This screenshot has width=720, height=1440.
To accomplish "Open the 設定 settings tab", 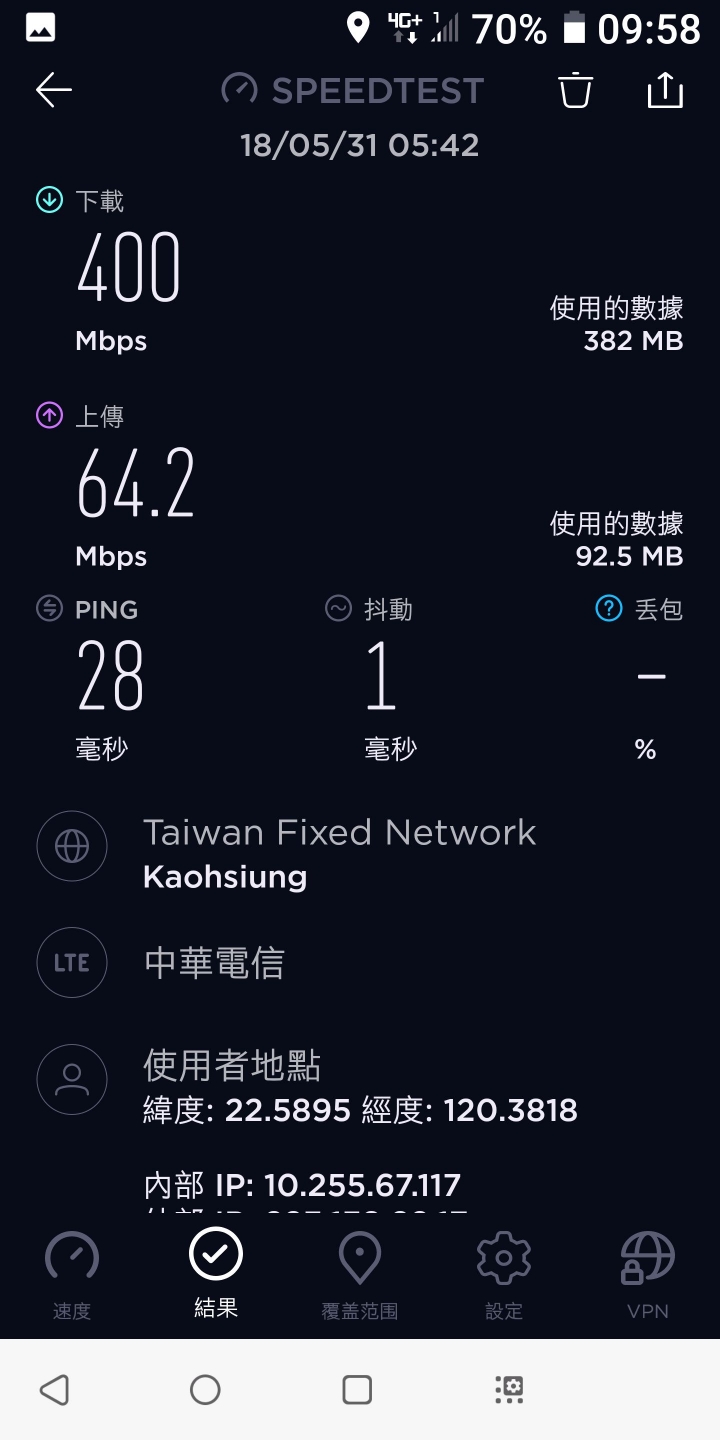I will pyautogui.click(x=504, y=1276).
